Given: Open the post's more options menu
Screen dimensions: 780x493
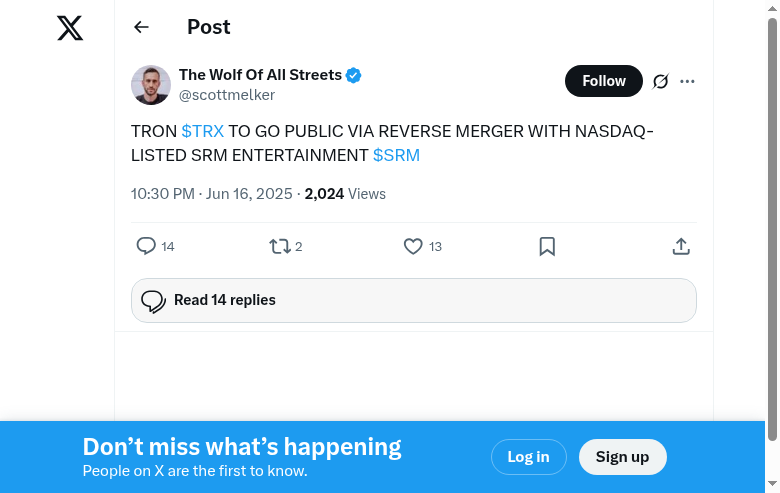Looking at the screenshot, I should [687, 81].
